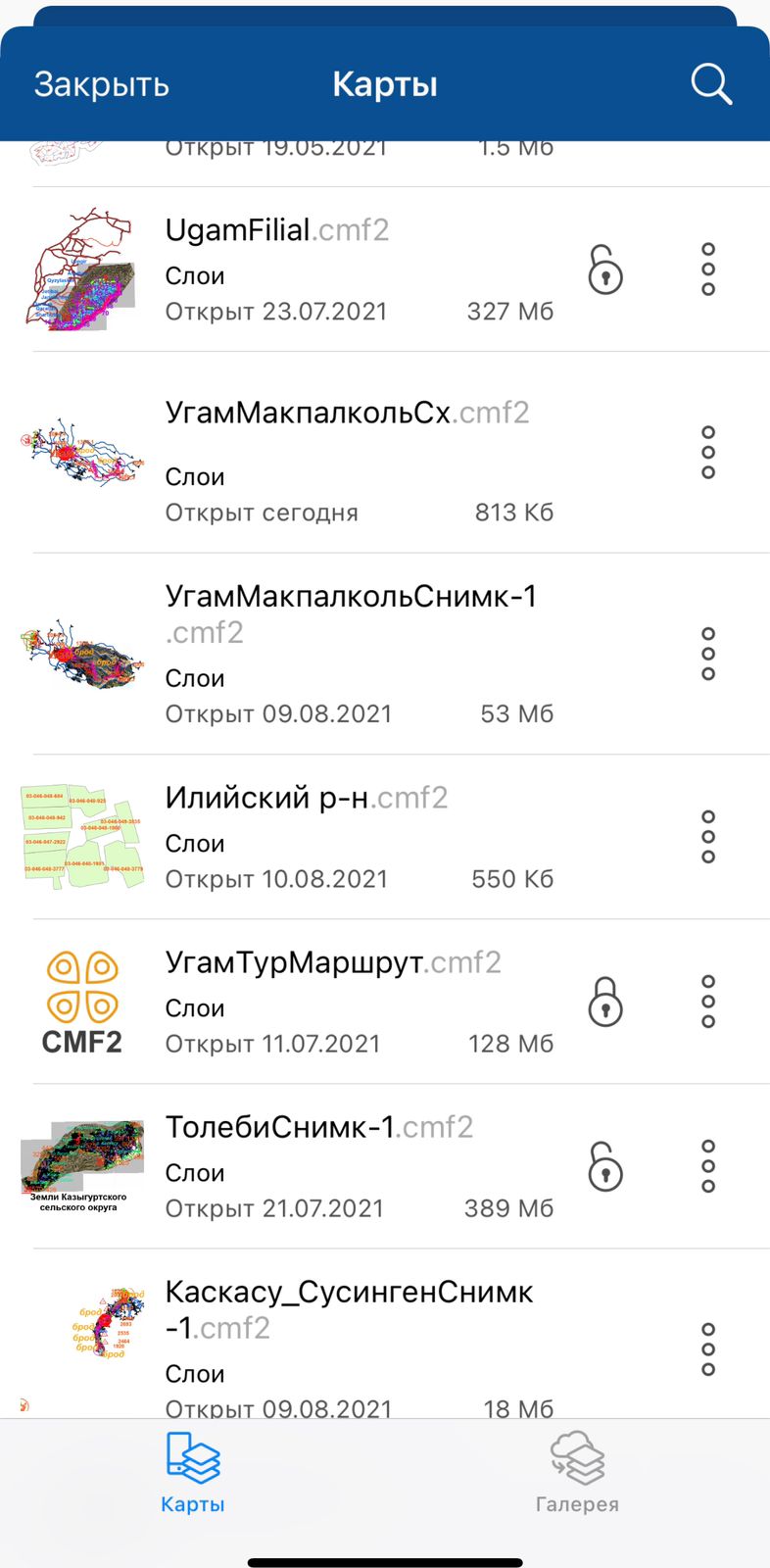The width and height of the screenshot is (770, 1568).
Task: Open more options for ТолебиСнимк-1
Action: [708, 1167]
